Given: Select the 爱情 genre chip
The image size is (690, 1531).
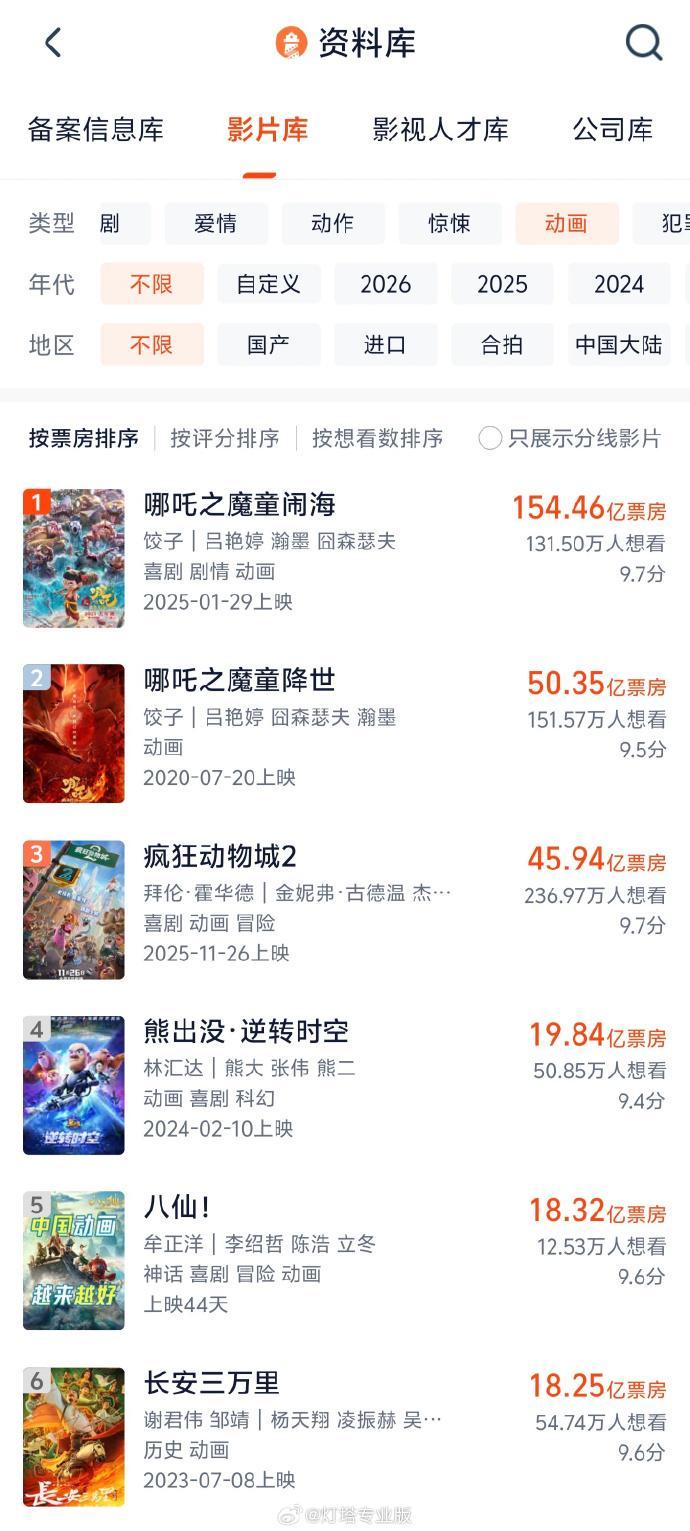Looking at the screenshot, I should tap(216, 224).
